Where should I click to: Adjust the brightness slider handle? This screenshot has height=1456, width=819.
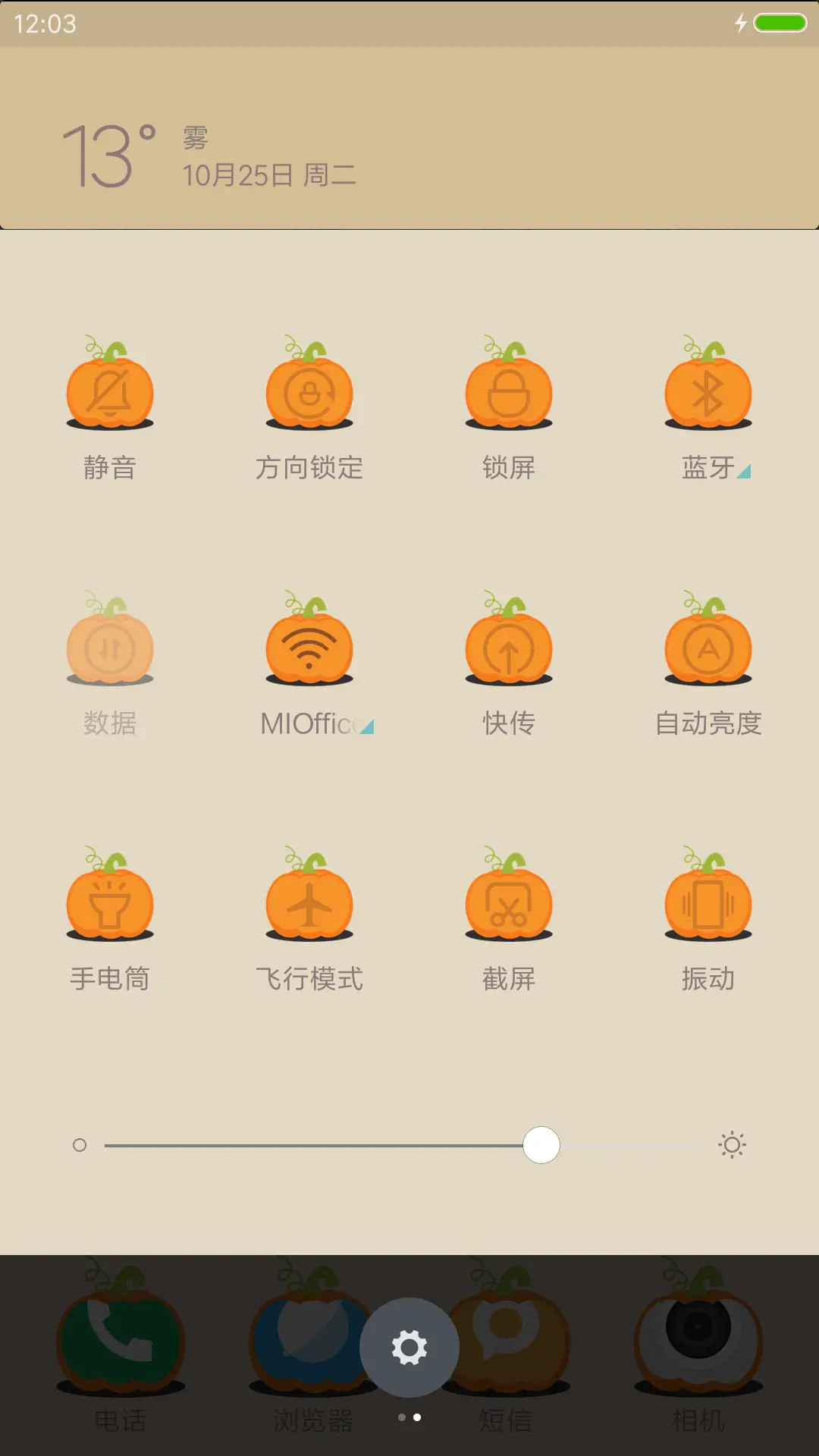[x=541, y=1146]
